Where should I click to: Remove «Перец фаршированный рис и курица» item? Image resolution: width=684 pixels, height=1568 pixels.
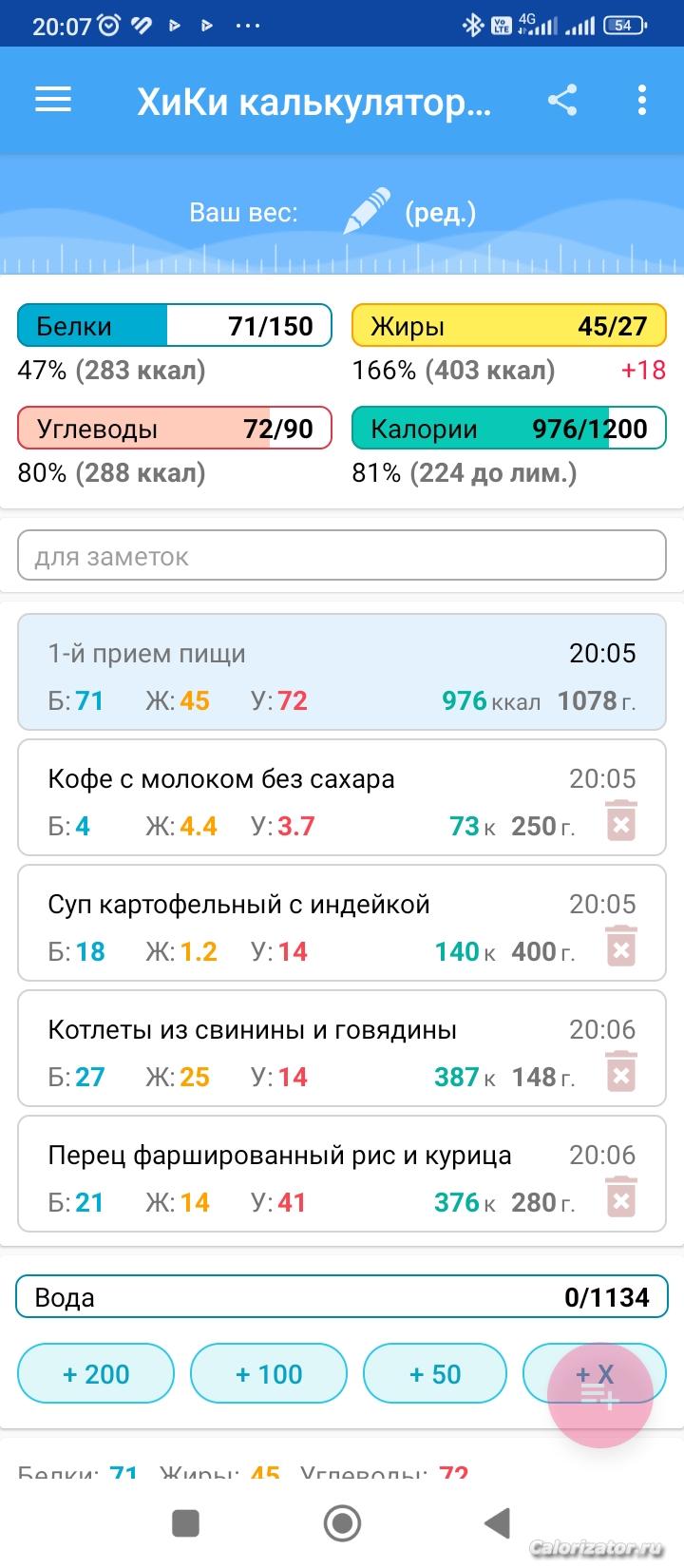pyautogui.click(x=621, y=1197)
